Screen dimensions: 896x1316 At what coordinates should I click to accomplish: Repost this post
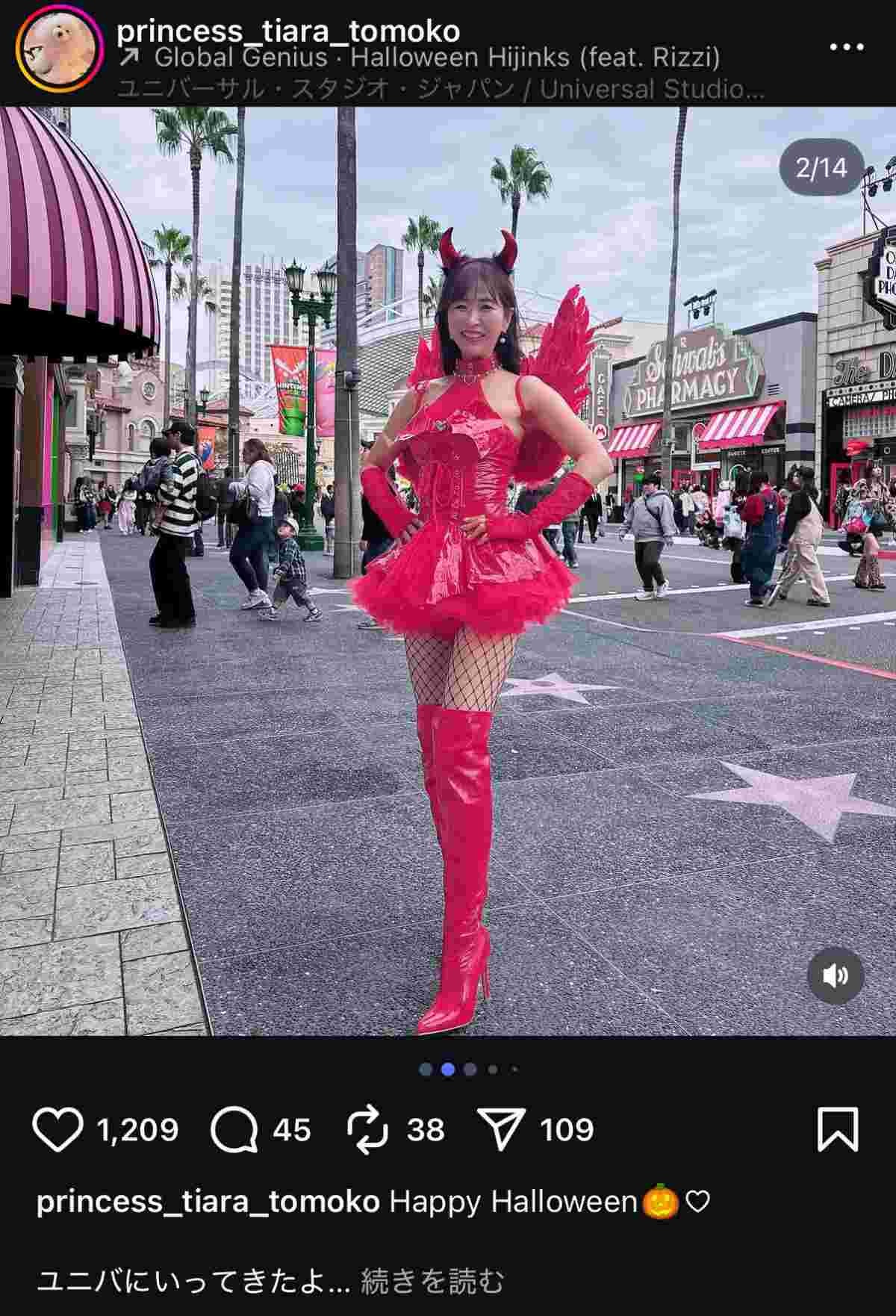[x=369, y=1130]
